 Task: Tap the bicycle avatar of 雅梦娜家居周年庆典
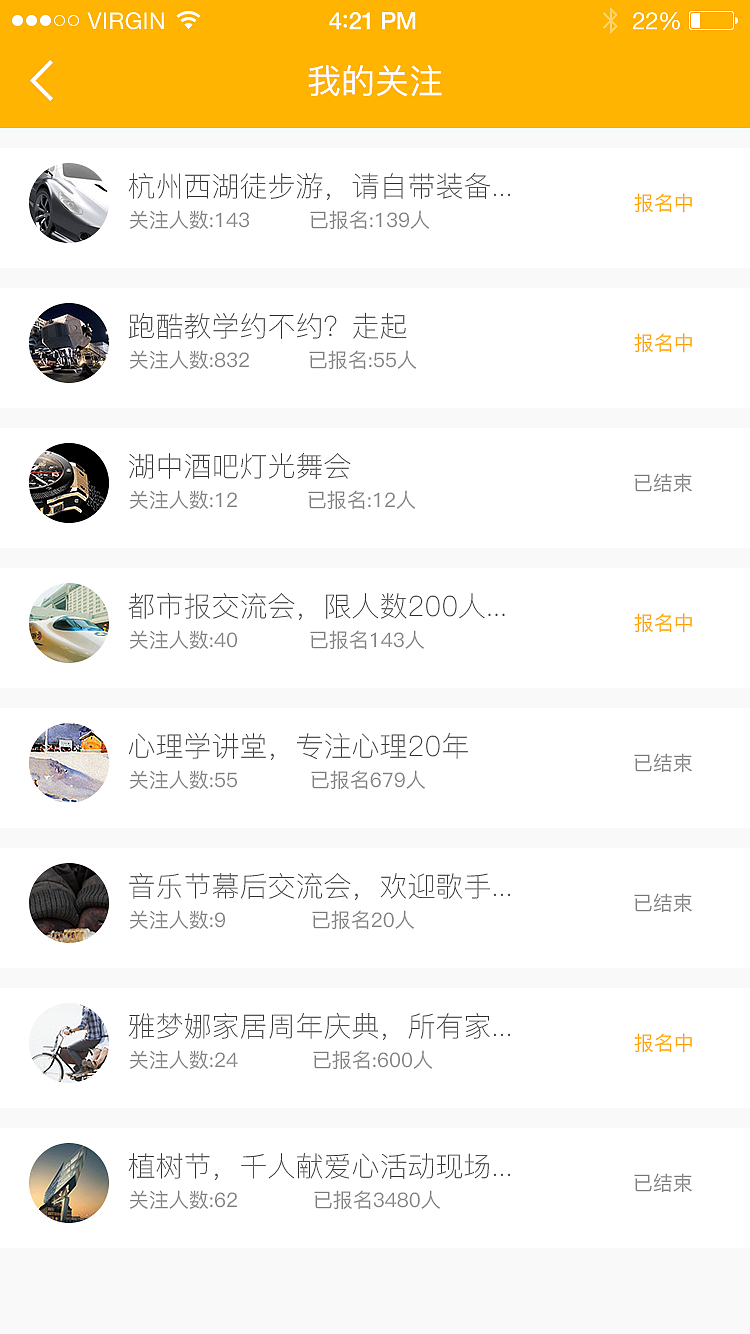click(68, 1043)
